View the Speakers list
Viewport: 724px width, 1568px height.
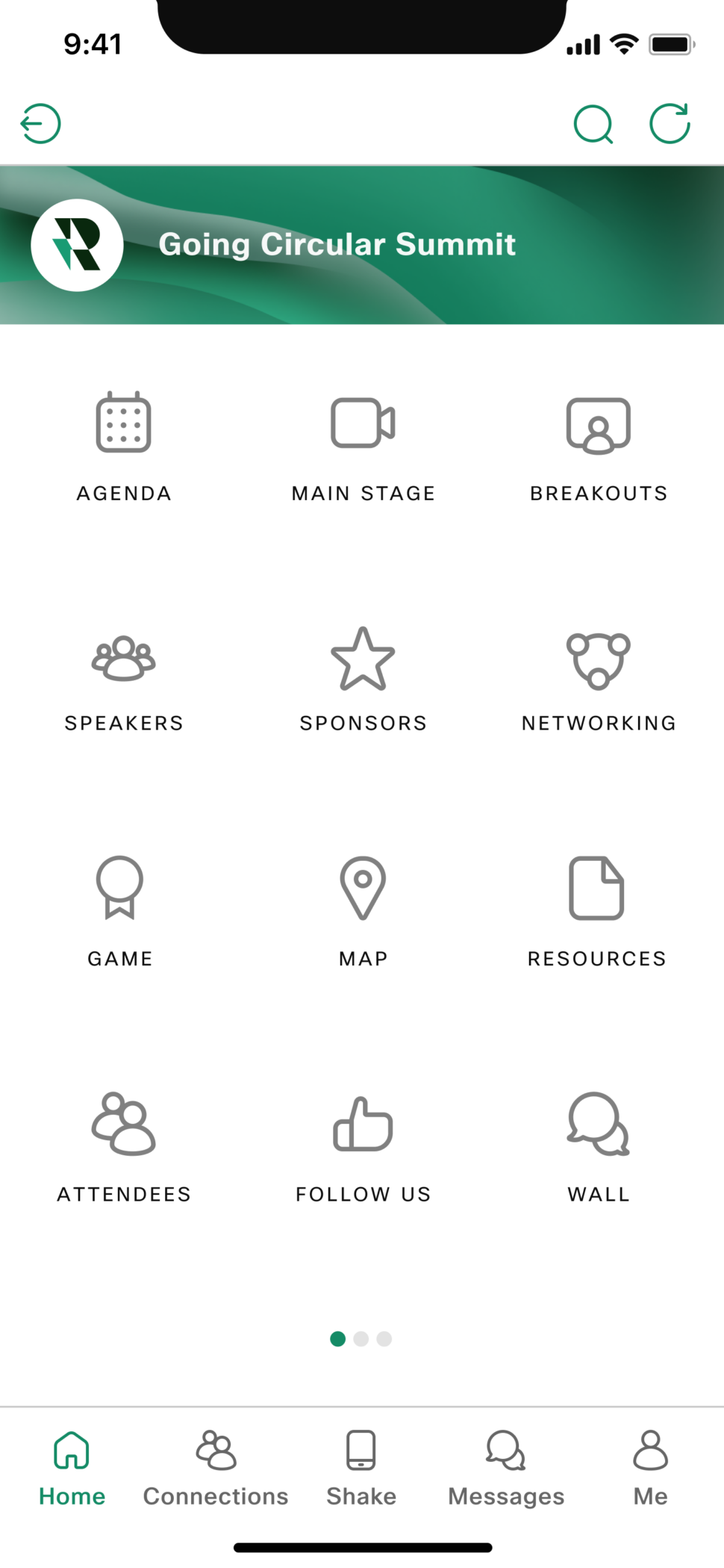click(124, 679)
